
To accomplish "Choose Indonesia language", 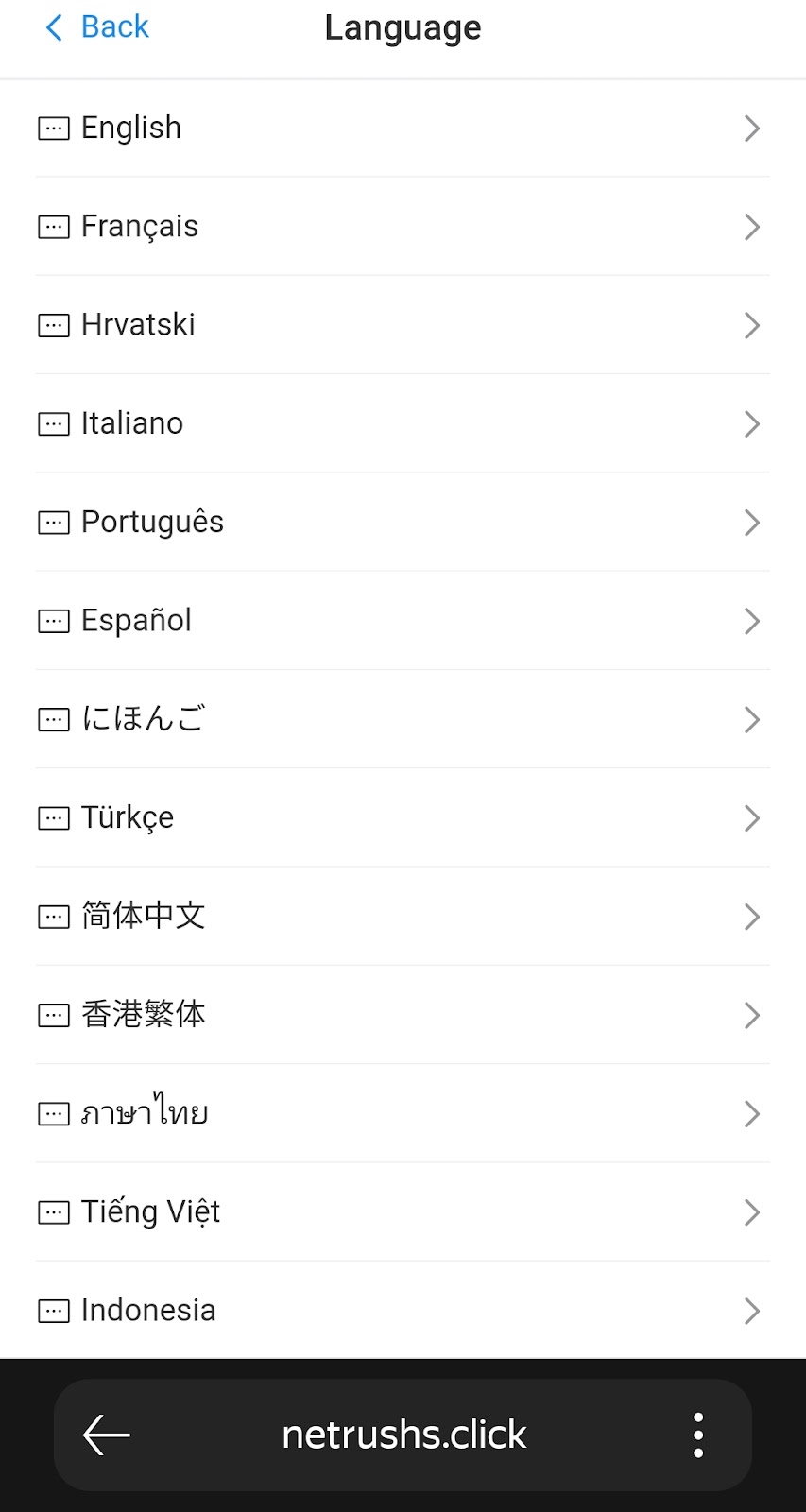I will click(403, 1311).
